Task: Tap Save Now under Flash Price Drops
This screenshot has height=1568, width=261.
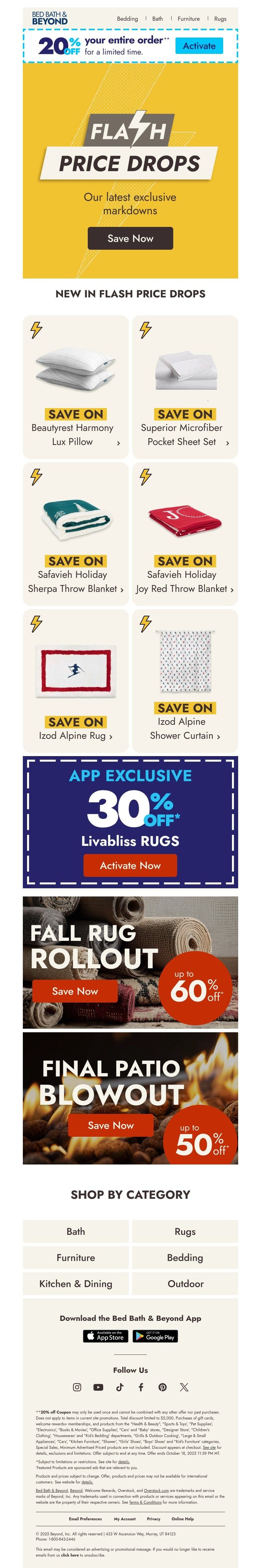Action: (130, 238)
